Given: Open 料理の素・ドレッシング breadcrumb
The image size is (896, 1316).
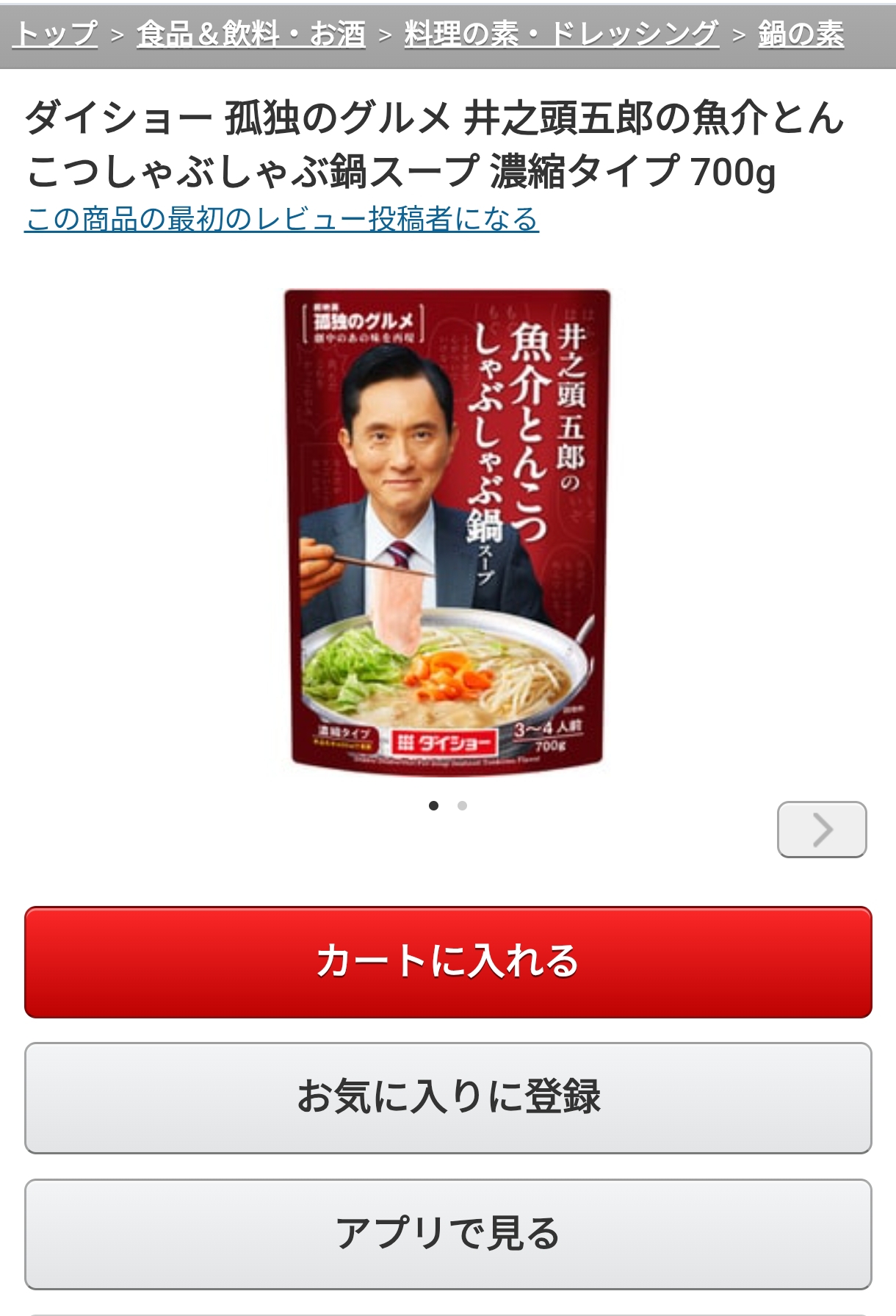Looking at the screenshot, I should click(561, 34).
